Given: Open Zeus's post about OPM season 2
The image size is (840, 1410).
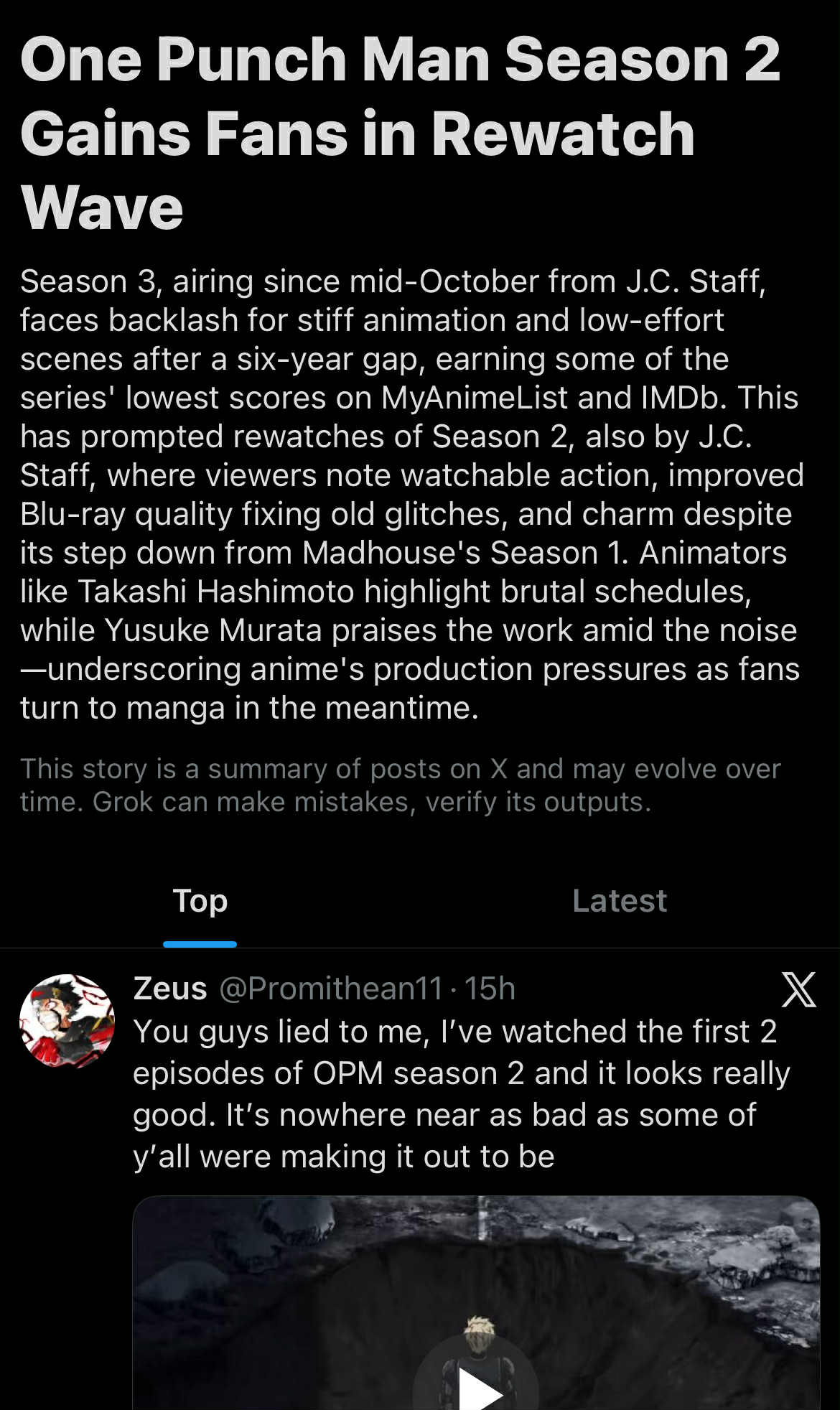Looking at the screenshot, I should pos(462,1094).
